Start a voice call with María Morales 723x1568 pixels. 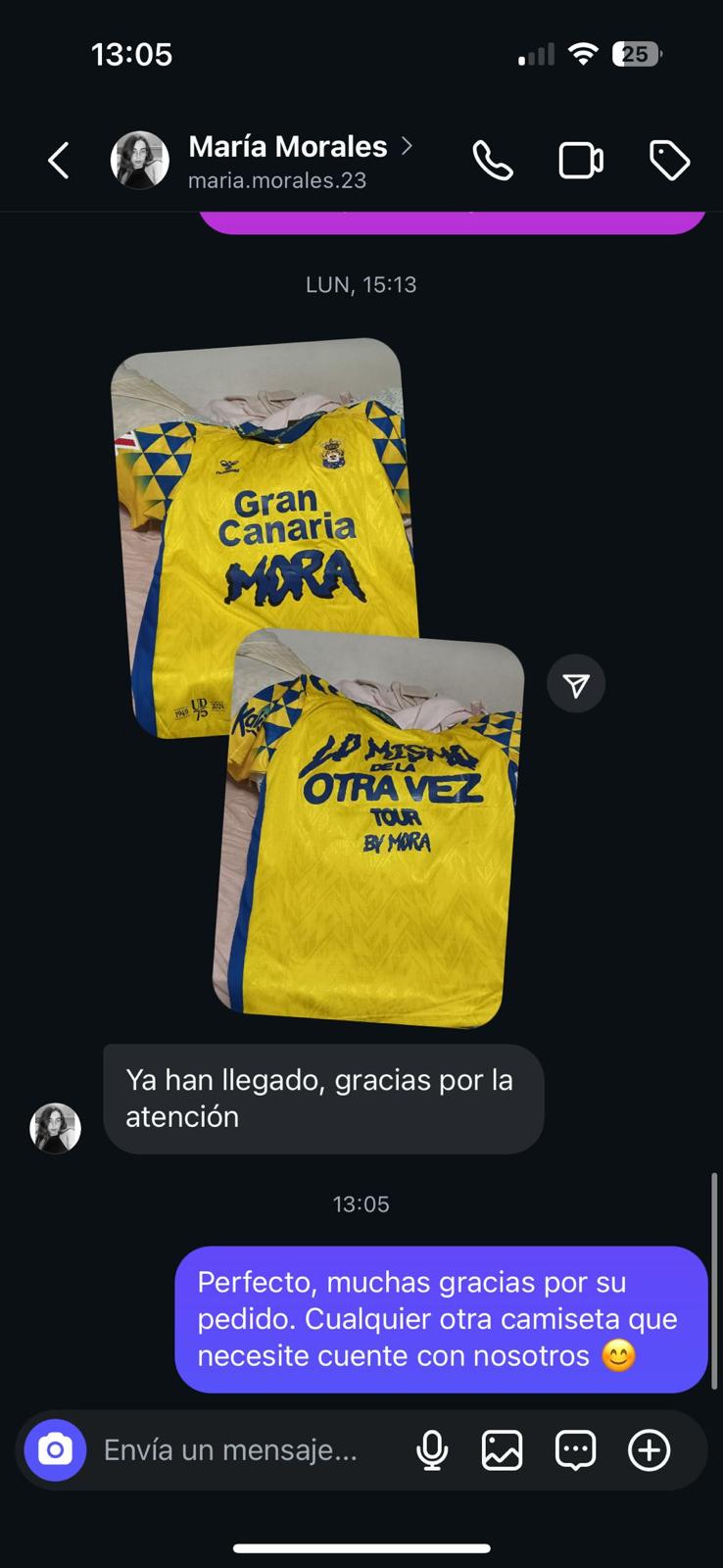(x=493, y=161)
